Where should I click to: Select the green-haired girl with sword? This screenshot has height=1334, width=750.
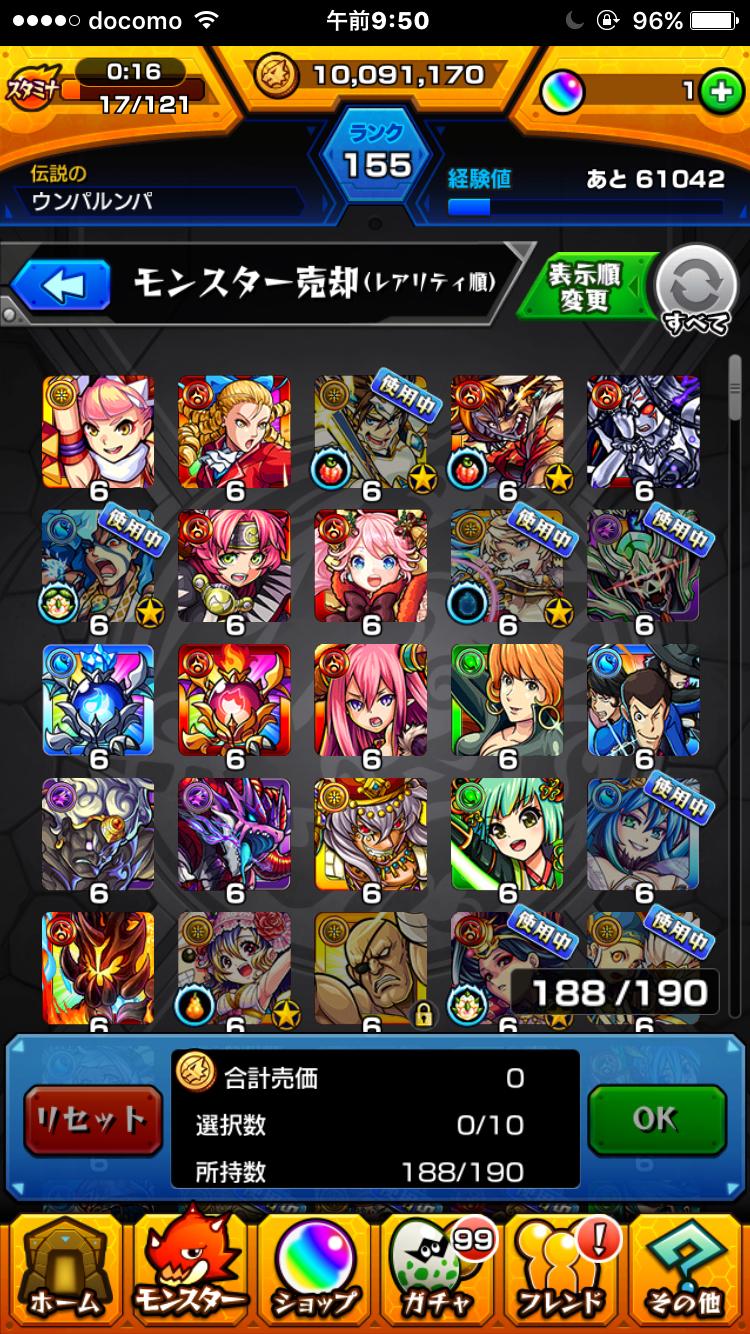507,834
